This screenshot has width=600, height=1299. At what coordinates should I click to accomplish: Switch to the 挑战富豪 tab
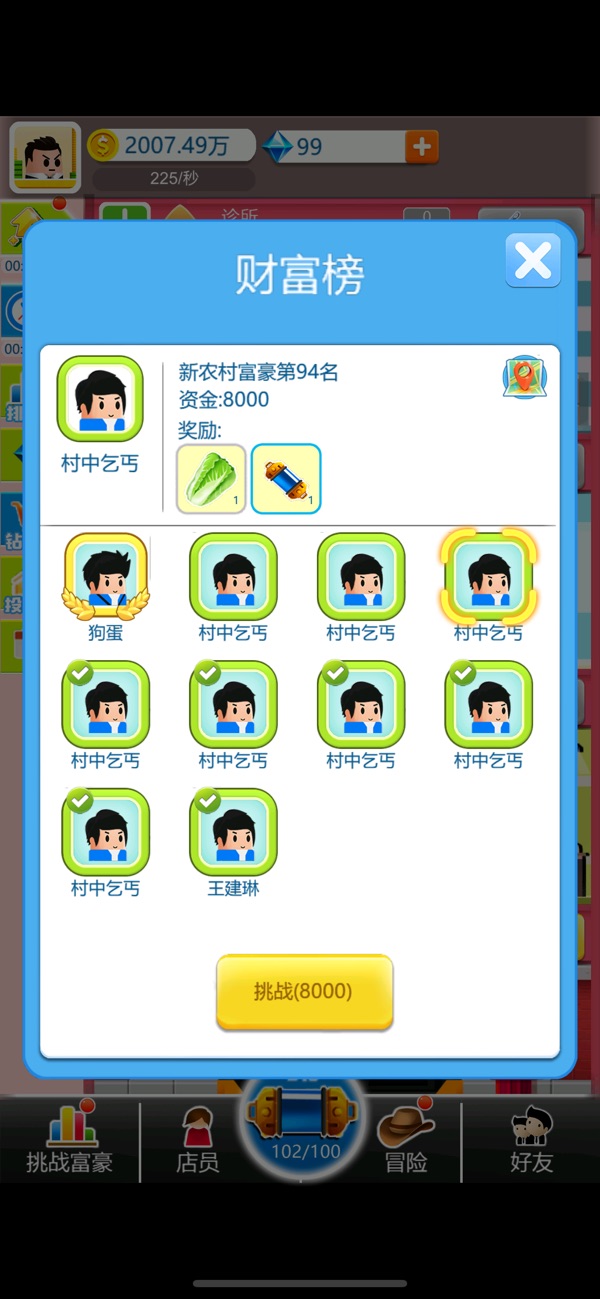(69, 1139)
